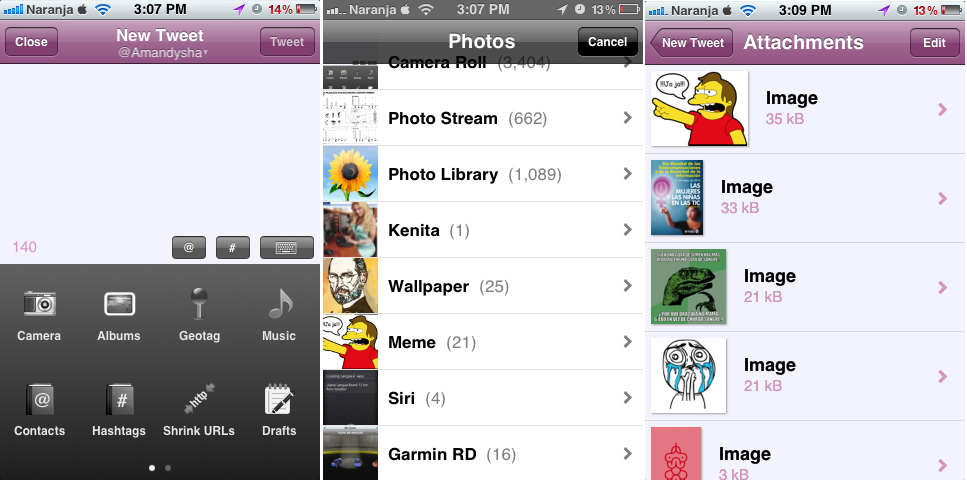
Task: Send the tweet with the Tweet button
Action: [287, 42]
